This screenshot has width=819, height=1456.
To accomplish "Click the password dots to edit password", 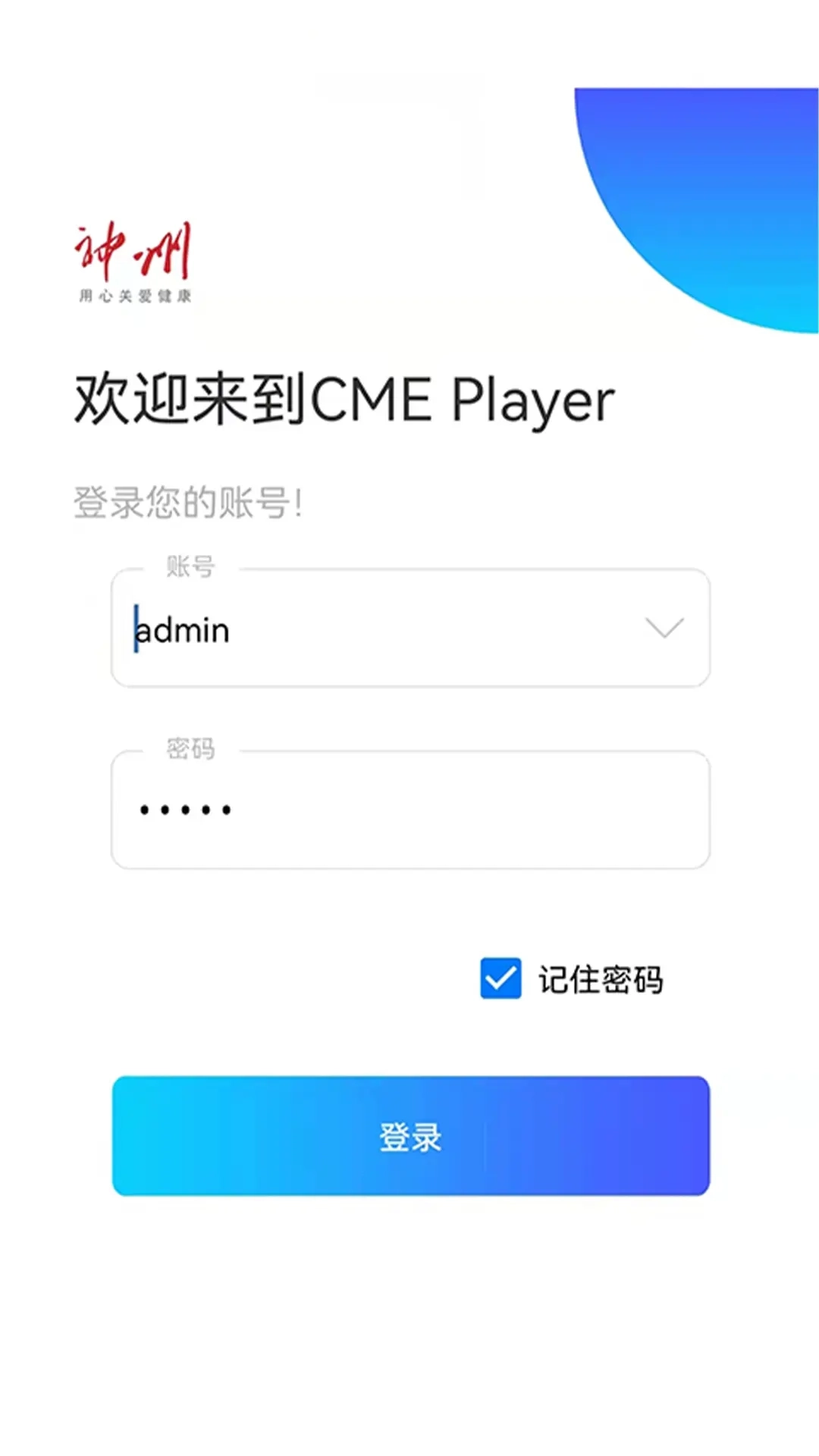I will tap(184, 809).
